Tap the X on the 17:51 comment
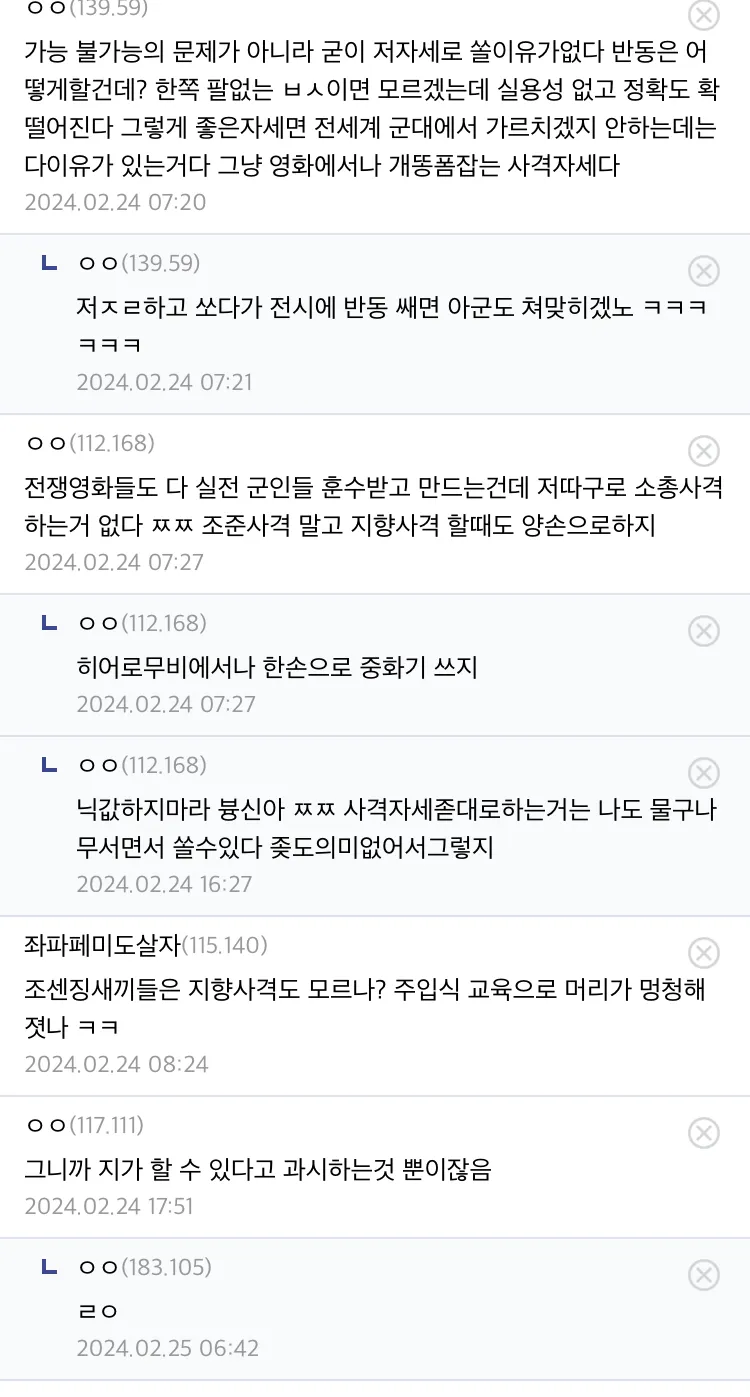 [x=705, y=1133]
